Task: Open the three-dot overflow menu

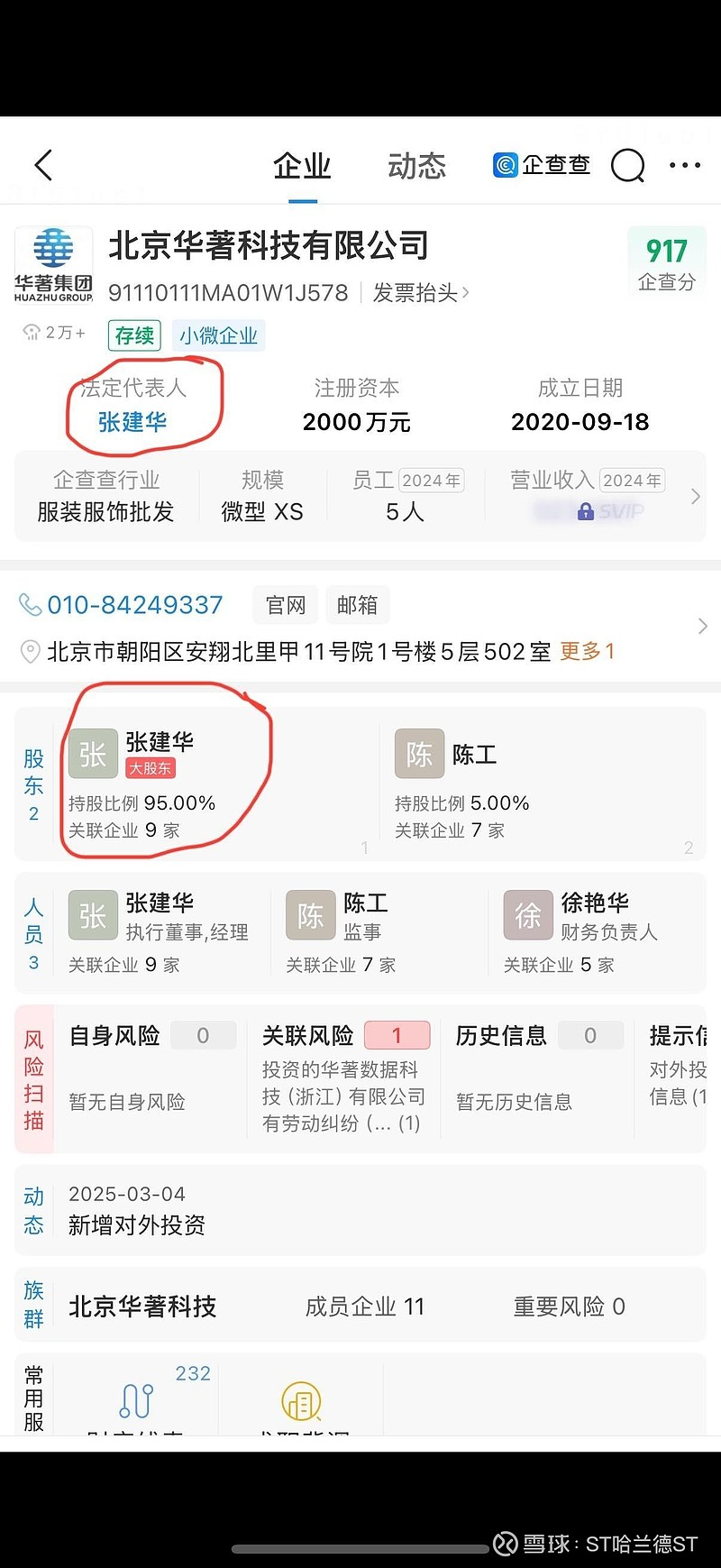Action: coord(685,165)
